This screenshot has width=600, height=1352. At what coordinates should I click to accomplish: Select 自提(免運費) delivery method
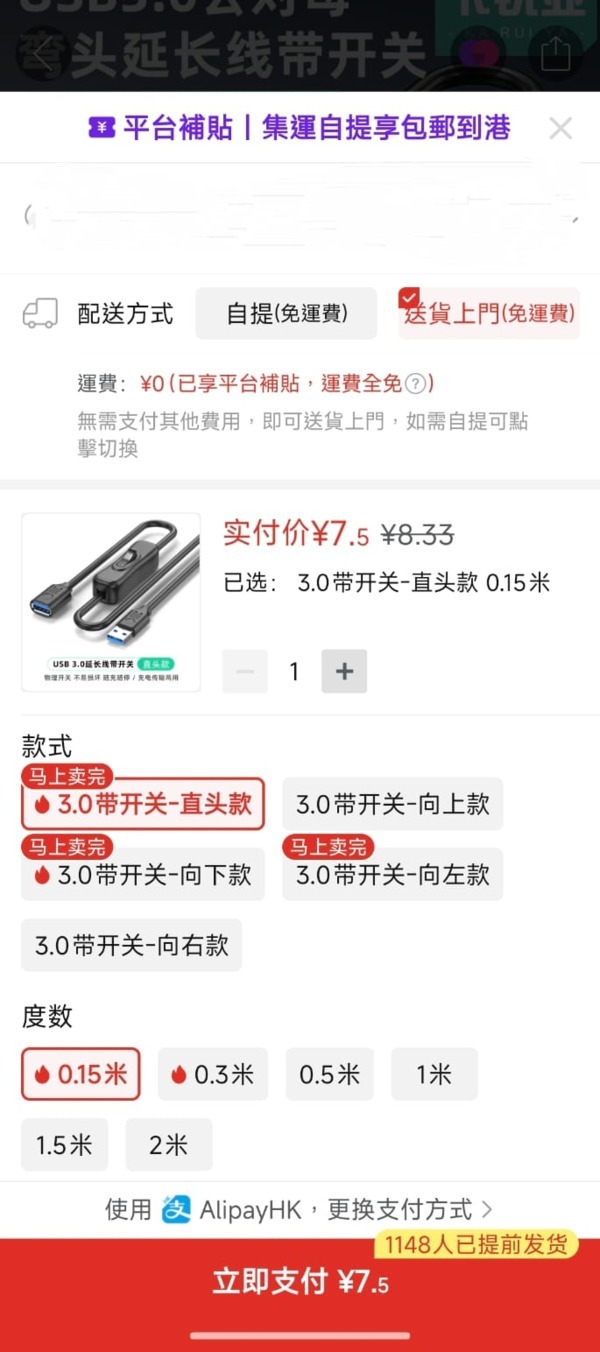[286, 314]
